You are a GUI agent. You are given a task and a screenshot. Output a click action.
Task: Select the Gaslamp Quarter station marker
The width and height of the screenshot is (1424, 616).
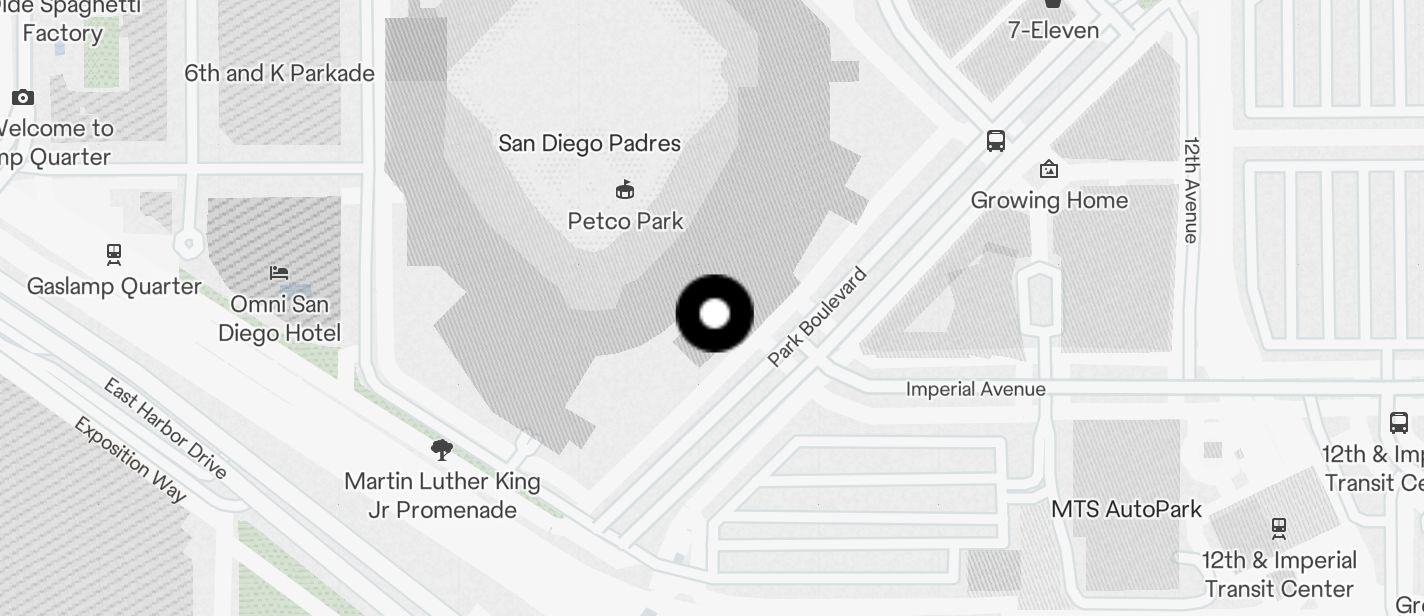pos(114,254)
